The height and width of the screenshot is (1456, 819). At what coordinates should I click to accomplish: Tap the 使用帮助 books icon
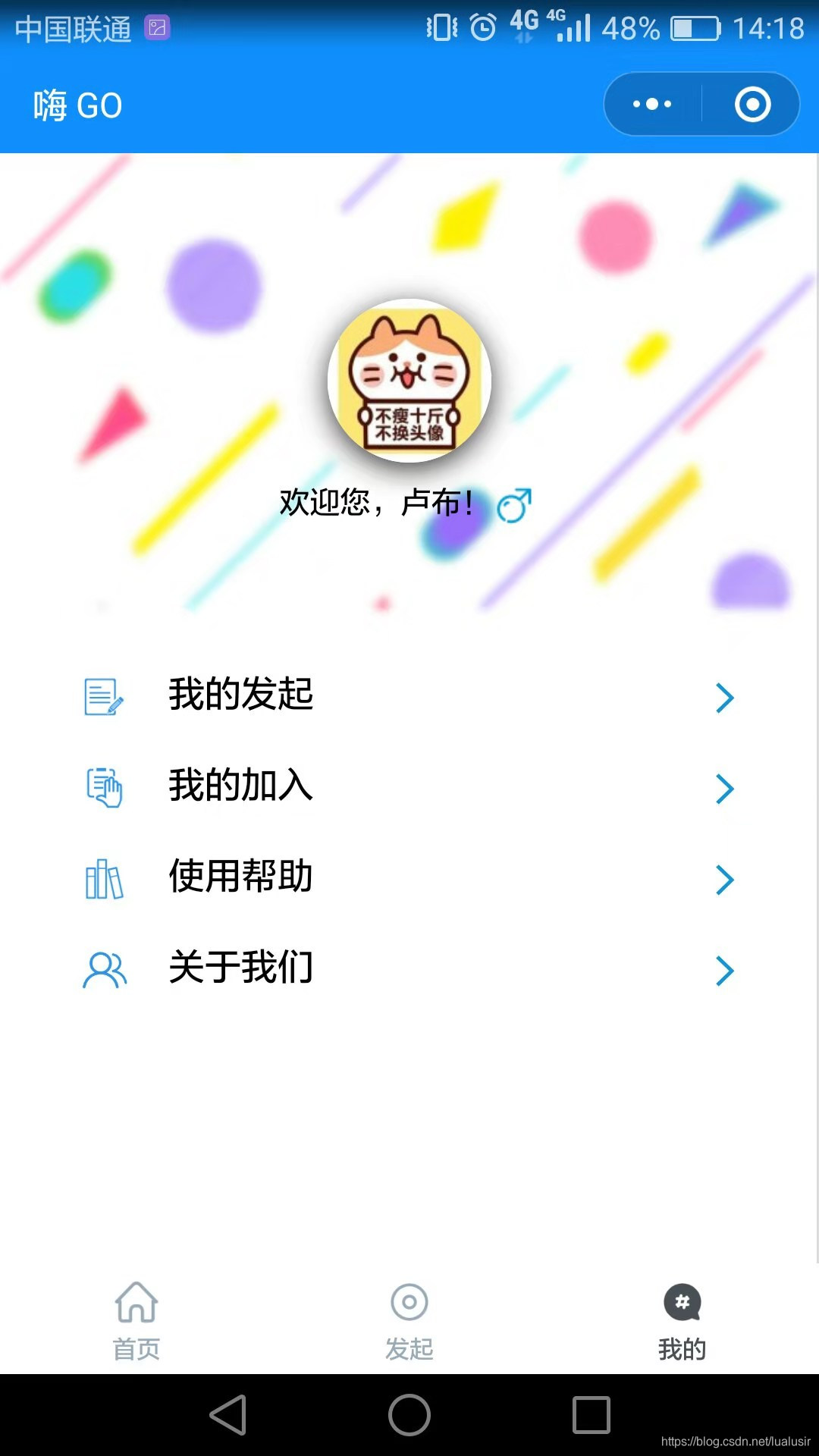click(104, 878)
